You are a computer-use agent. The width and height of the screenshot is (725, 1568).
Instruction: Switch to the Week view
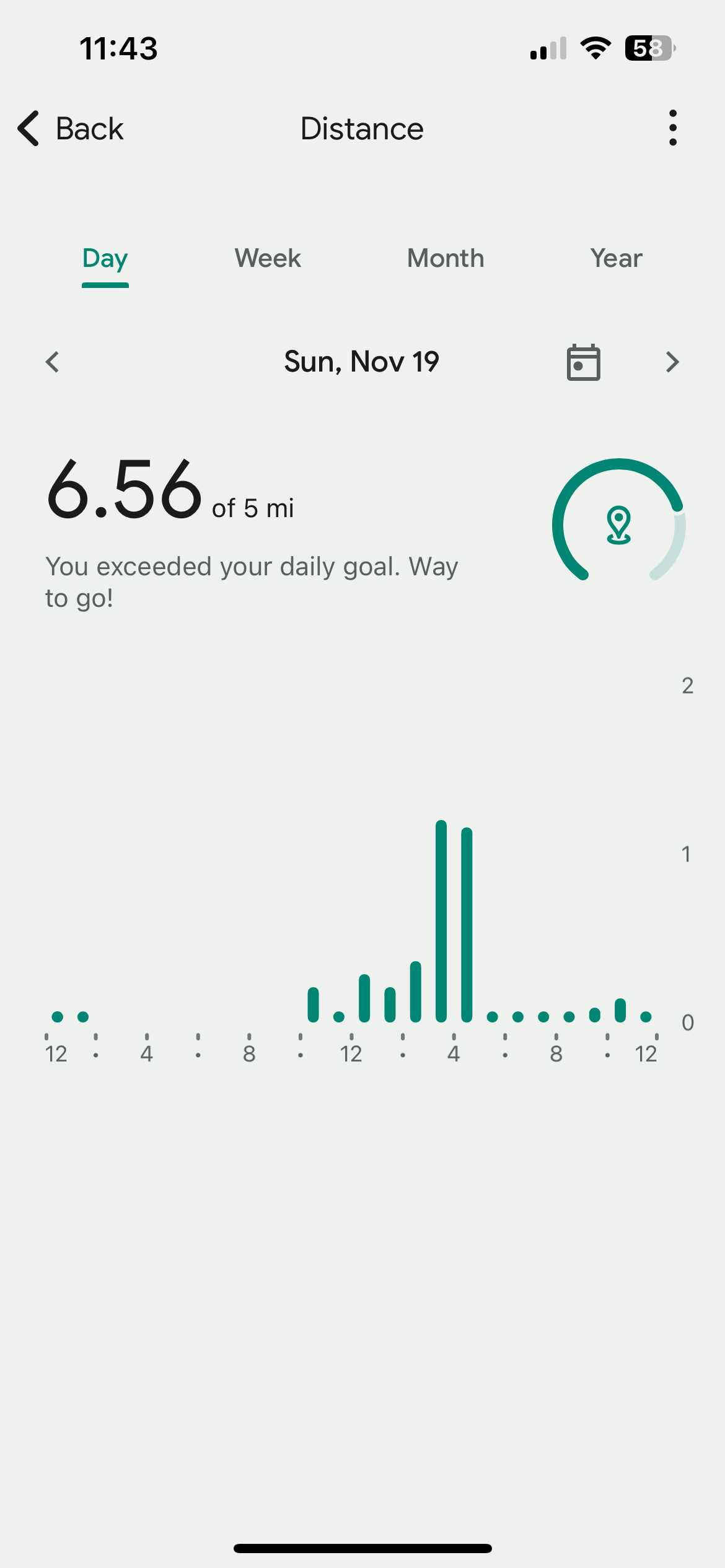click(268, 259)
